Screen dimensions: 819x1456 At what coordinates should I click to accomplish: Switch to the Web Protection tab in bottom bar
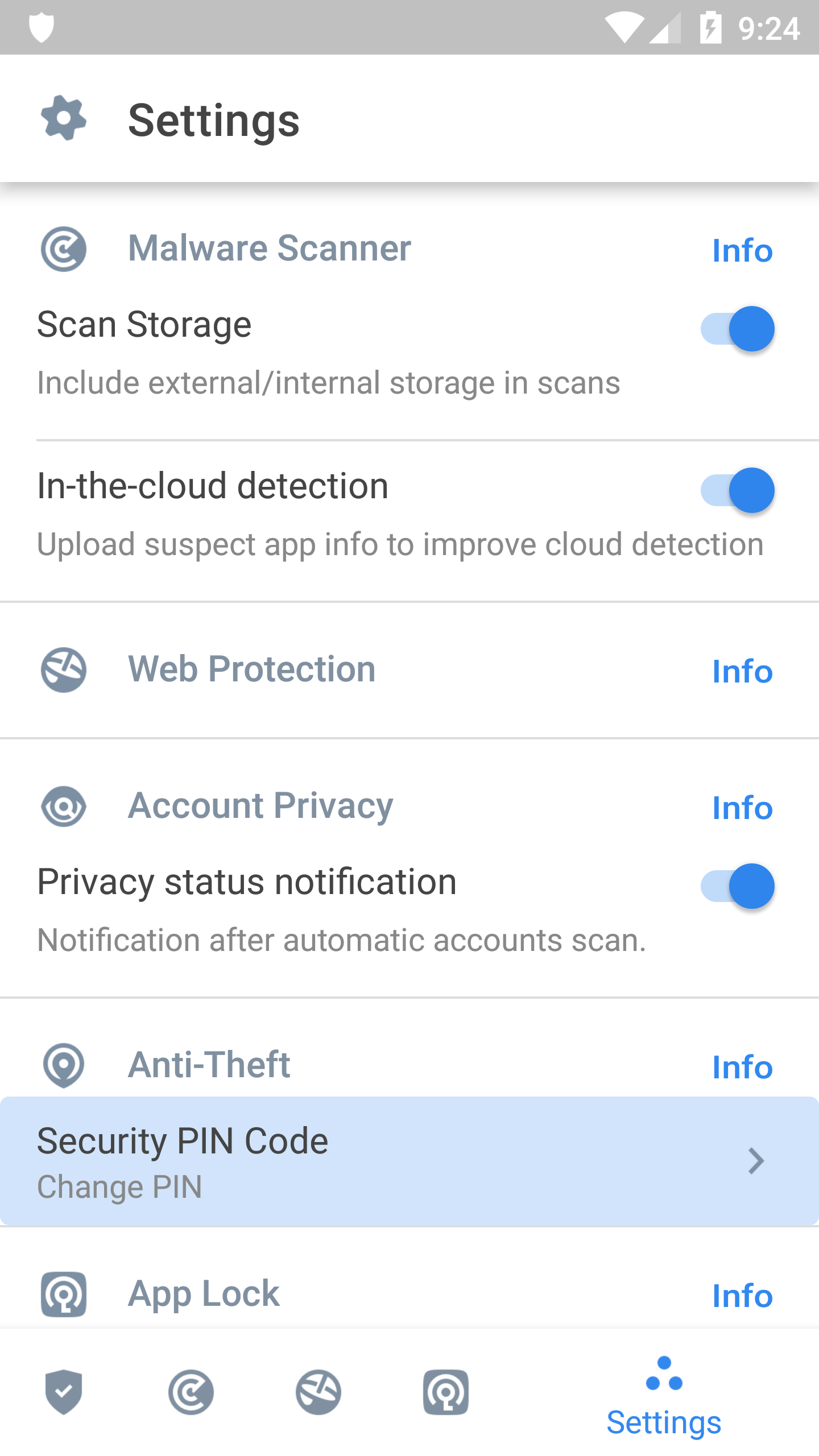[x=318, y=1392]
